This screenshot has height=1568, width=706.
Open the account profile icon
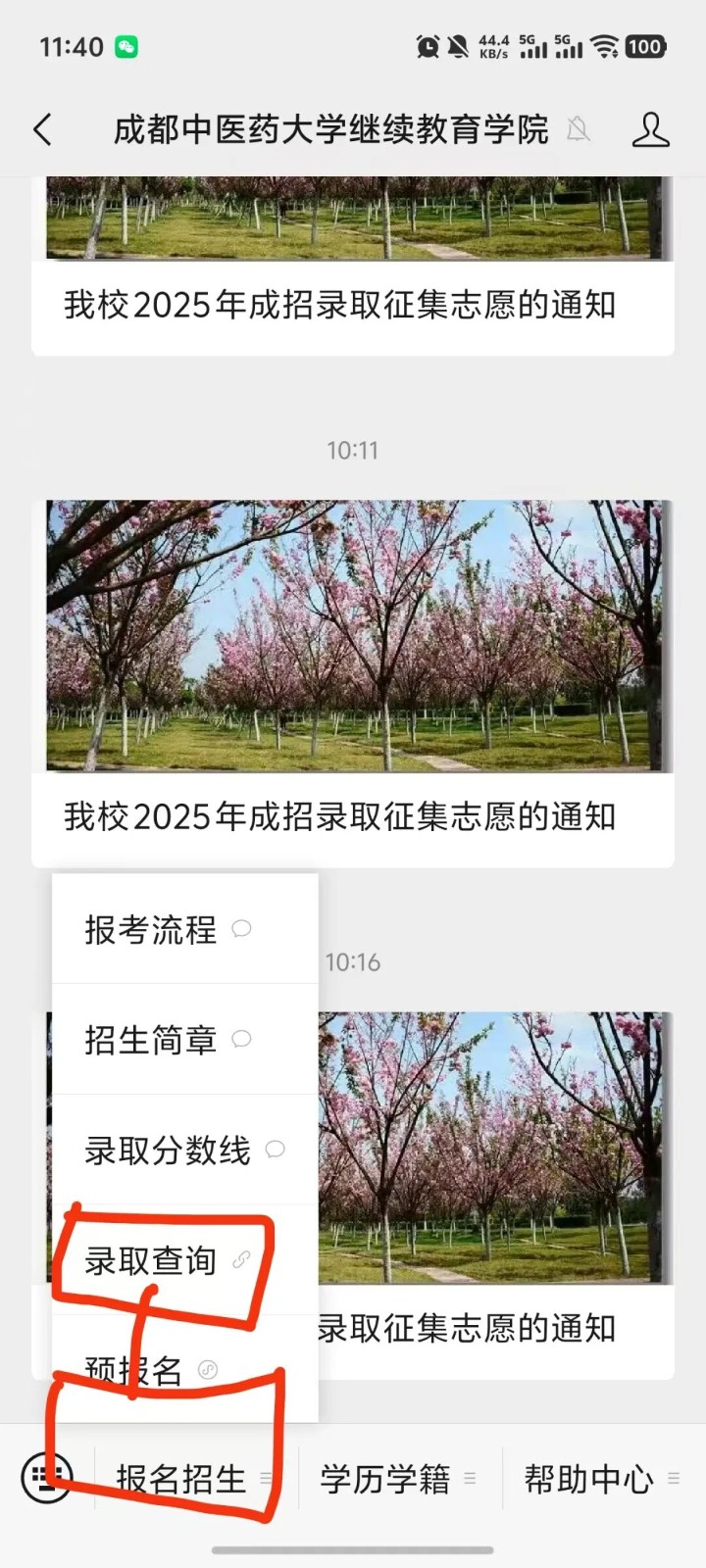coord(650,129)
